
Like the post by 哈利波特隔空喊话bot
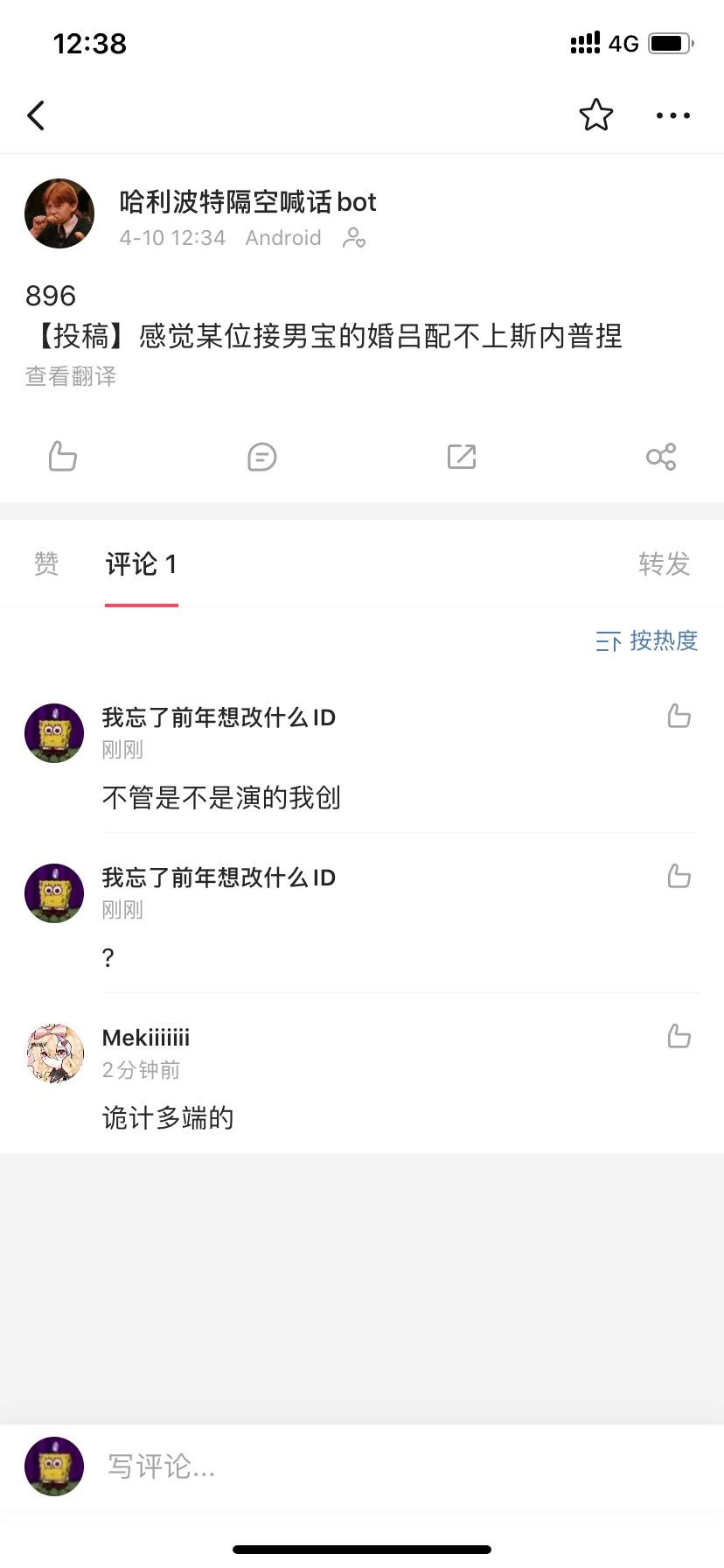(62, 456)
